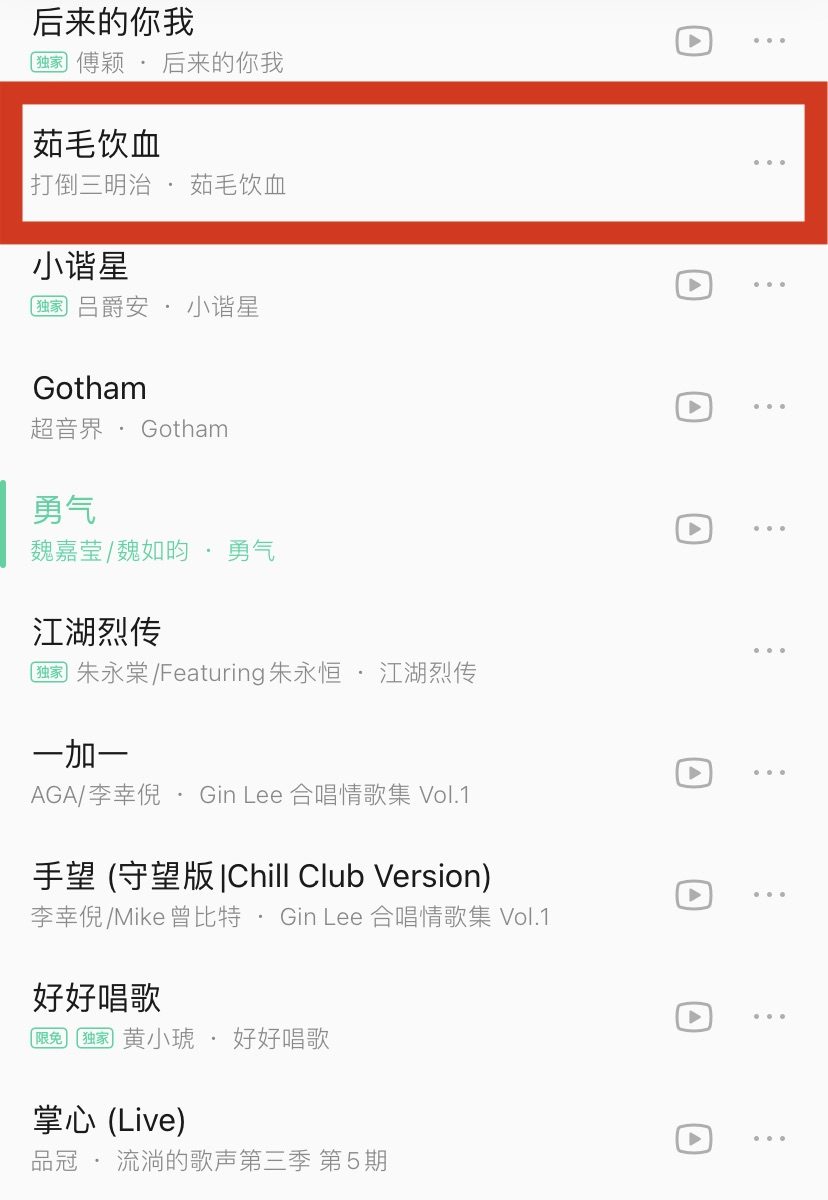Play the song 江湖烈传

tap(300, 650)
